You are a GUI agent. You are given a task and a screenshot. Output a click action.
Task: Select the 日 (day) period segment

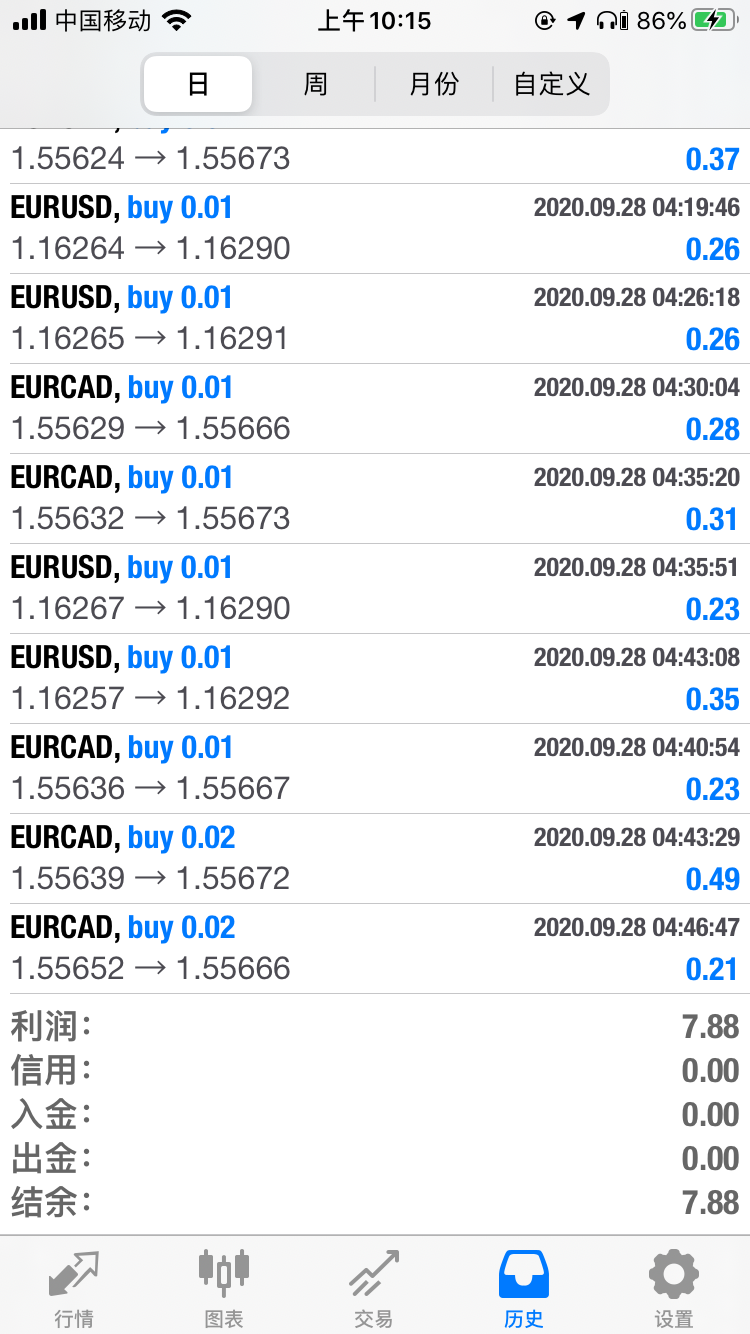pyautogui.click(x=198, y=84)
